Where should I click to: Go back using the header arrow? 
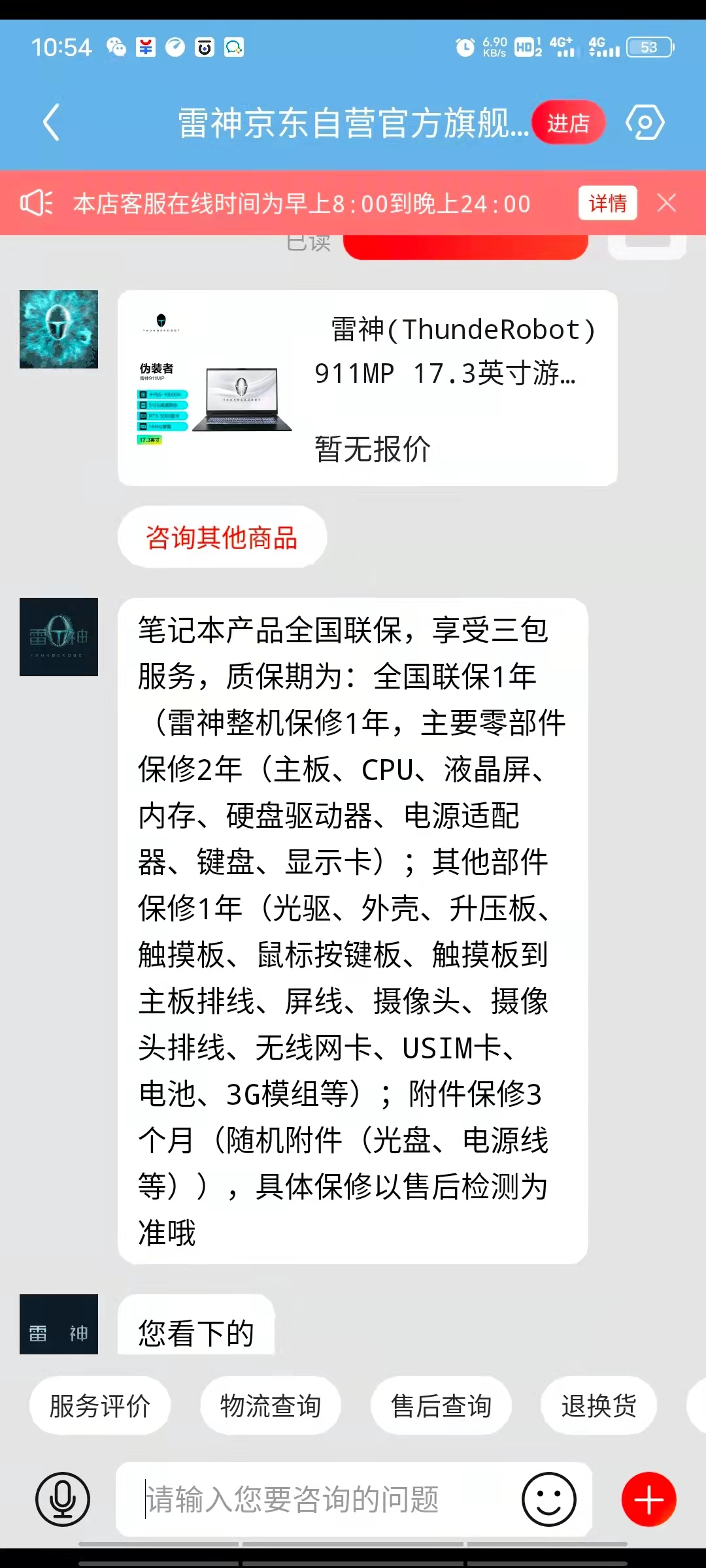coord(51,122)
